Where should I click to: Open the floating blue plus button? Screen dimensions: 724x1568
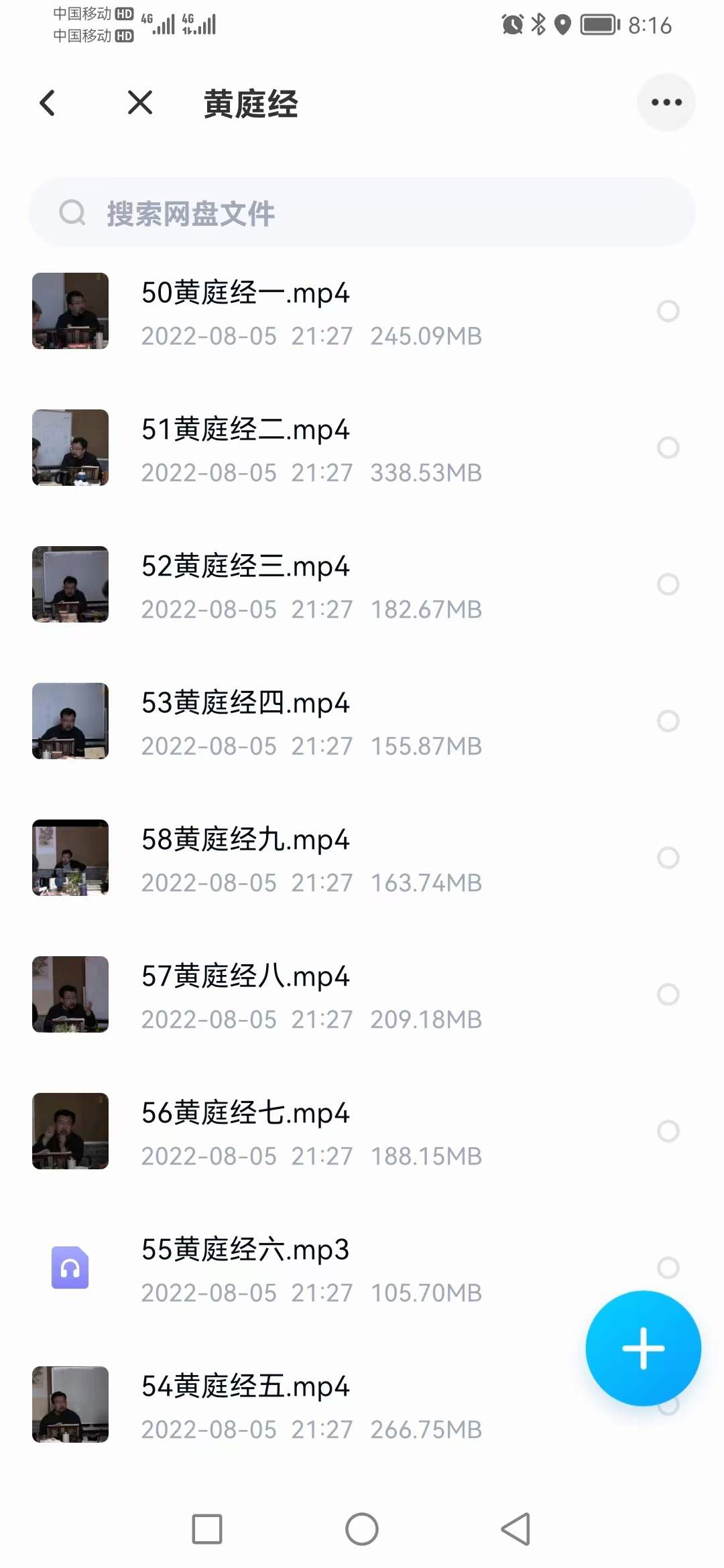643,1348
